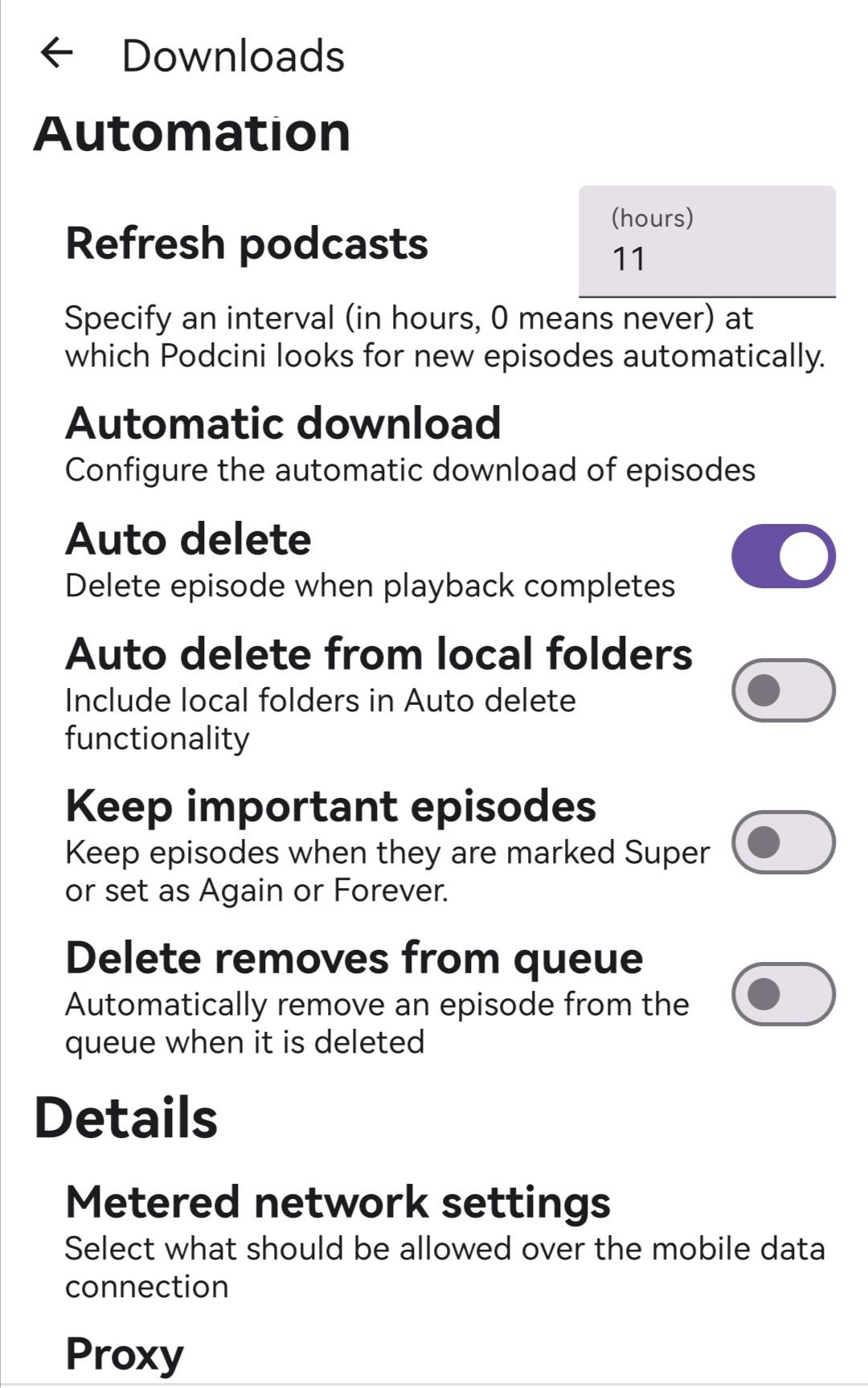Image resolution: width=868 pixels, height=1388 pixels.
Task: Turn off Auto delete switch
Action: (783, 556)
